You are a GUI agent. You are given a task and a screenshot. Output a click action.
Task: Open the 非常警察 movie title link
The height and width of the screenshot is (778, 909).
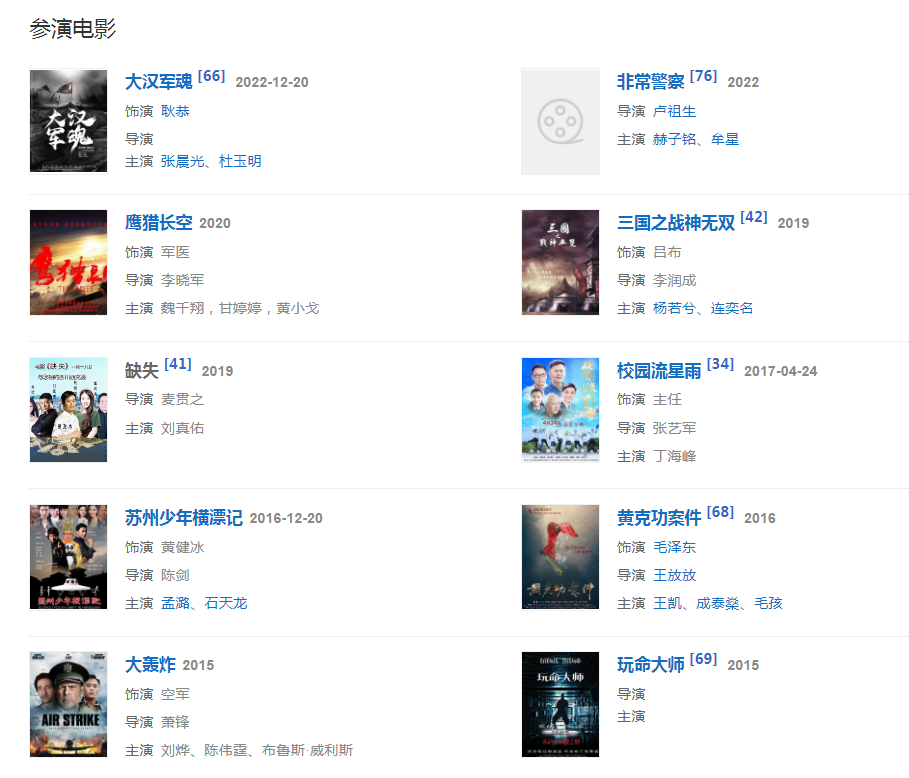tap(650, 82)
